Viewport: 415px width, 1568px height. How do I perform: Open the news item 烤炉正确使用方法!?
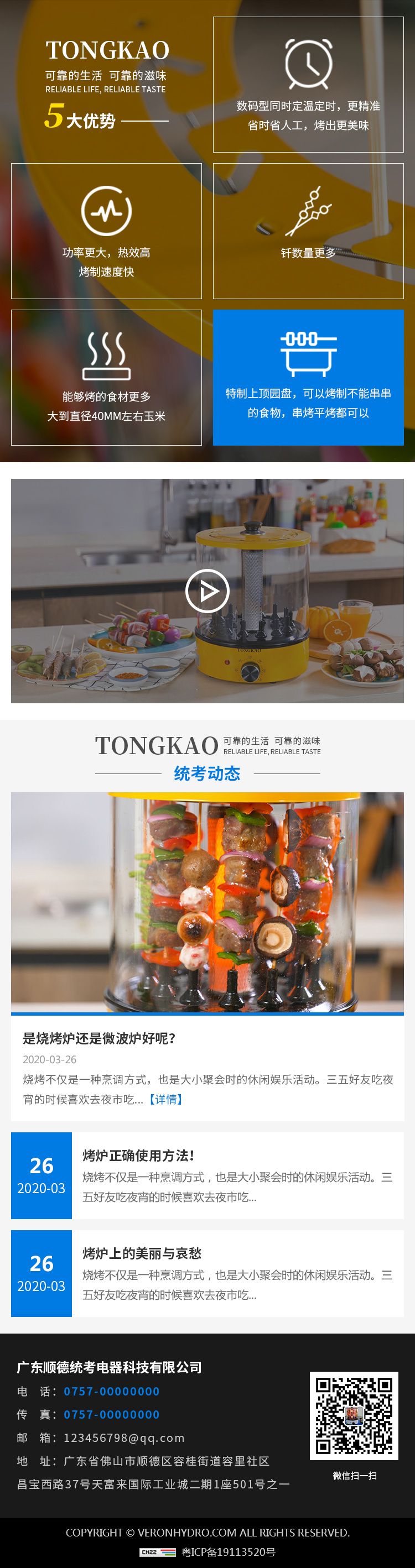click(x=138, y=1154)
